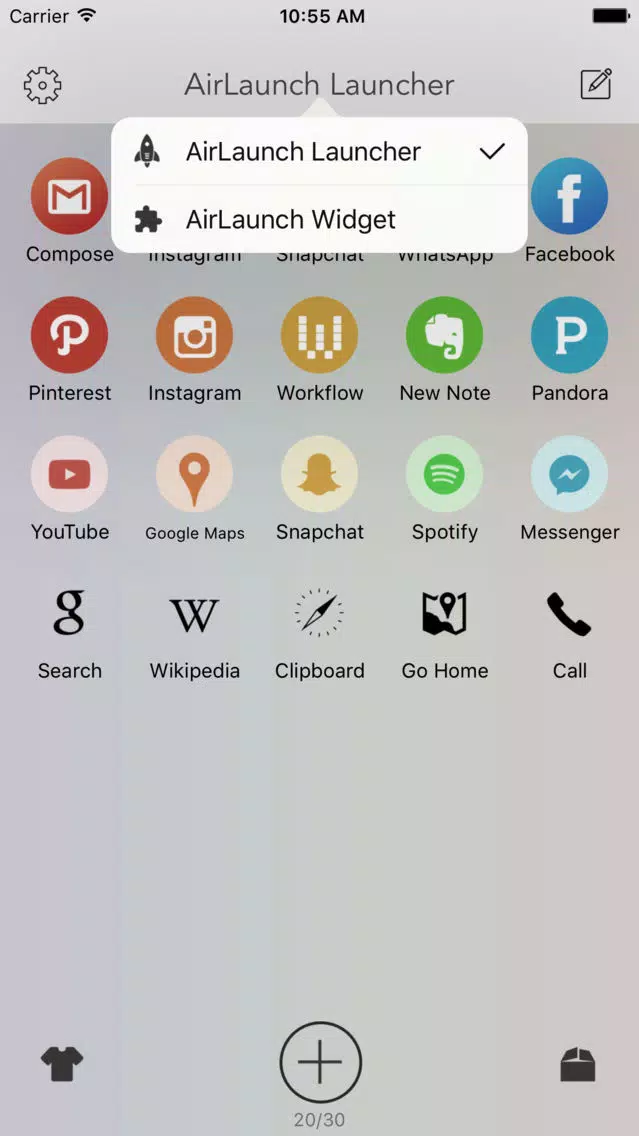The image size is (639, 1136).
Task: Tap the Search shortcut
Action: click(x=69, y=614)
